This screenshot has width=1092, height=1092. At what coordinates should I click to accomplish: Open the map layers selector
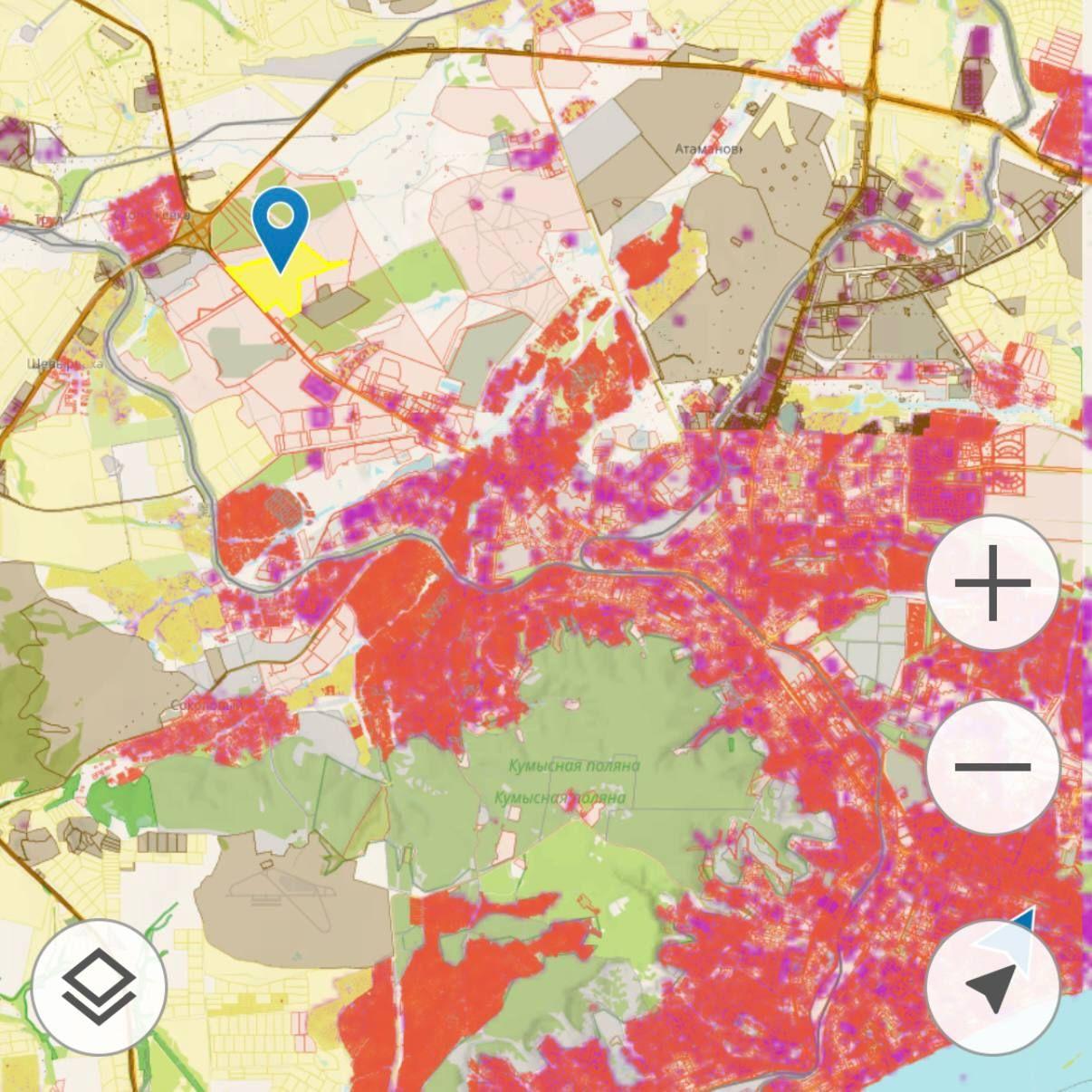click(100, 986)
